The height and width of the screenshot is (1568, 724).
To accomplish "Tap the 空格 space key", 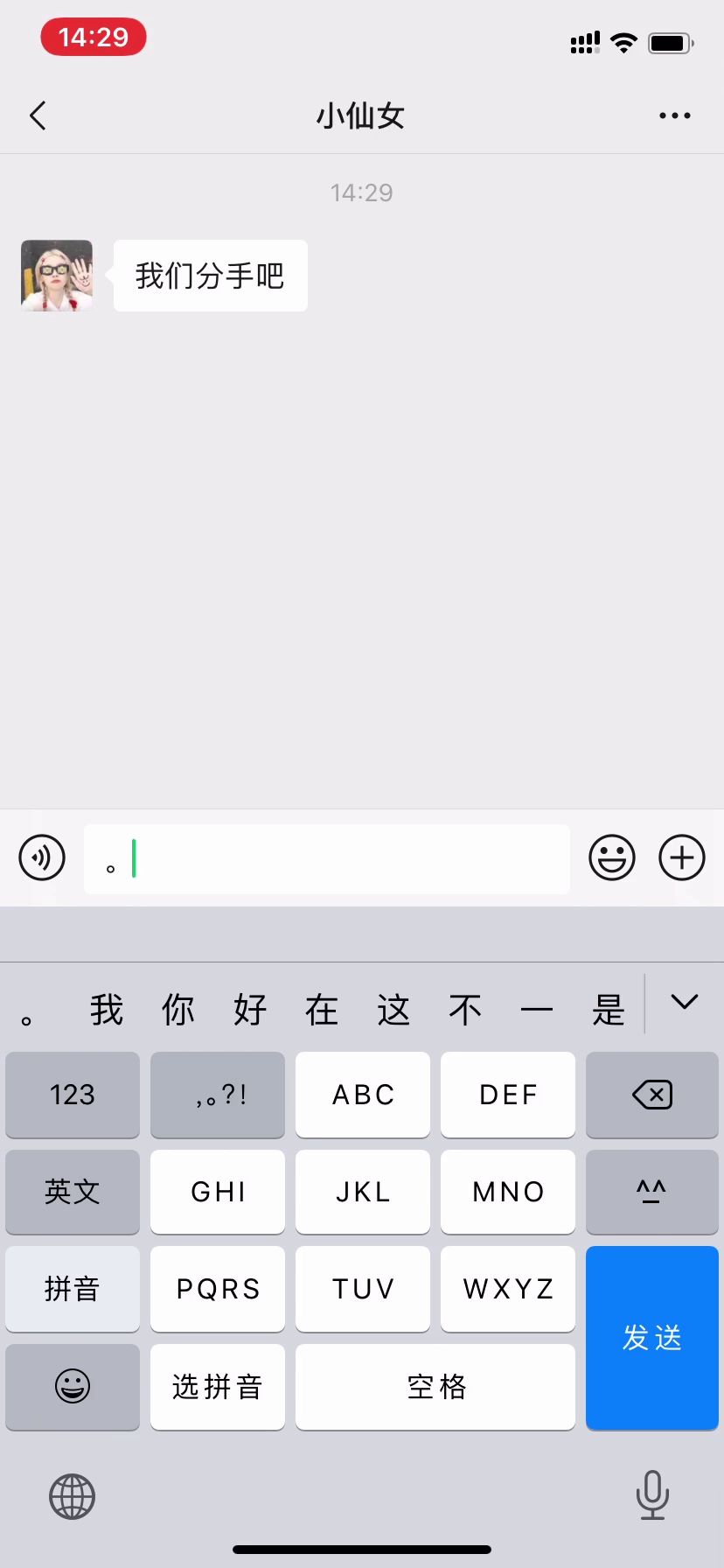I will point(435,1387).
